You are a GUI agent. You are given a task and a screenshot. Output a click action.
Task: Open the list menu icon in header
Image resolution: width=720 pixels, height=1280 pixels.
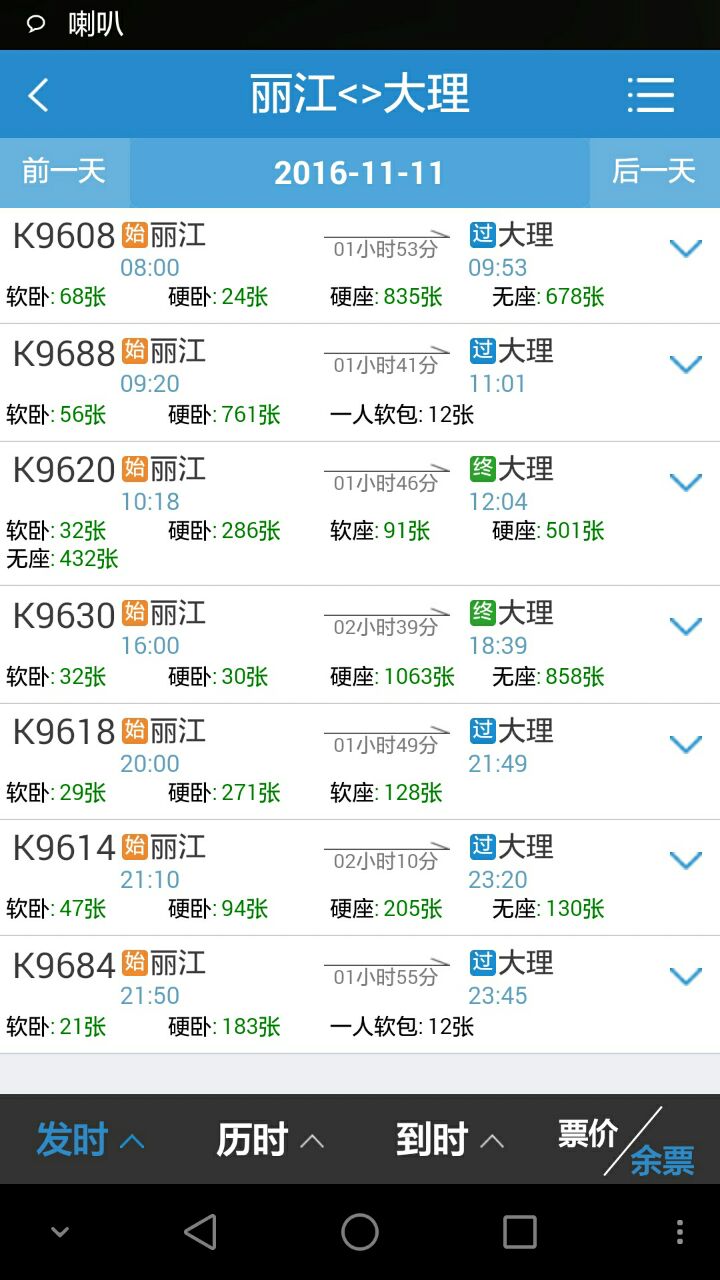651,95
